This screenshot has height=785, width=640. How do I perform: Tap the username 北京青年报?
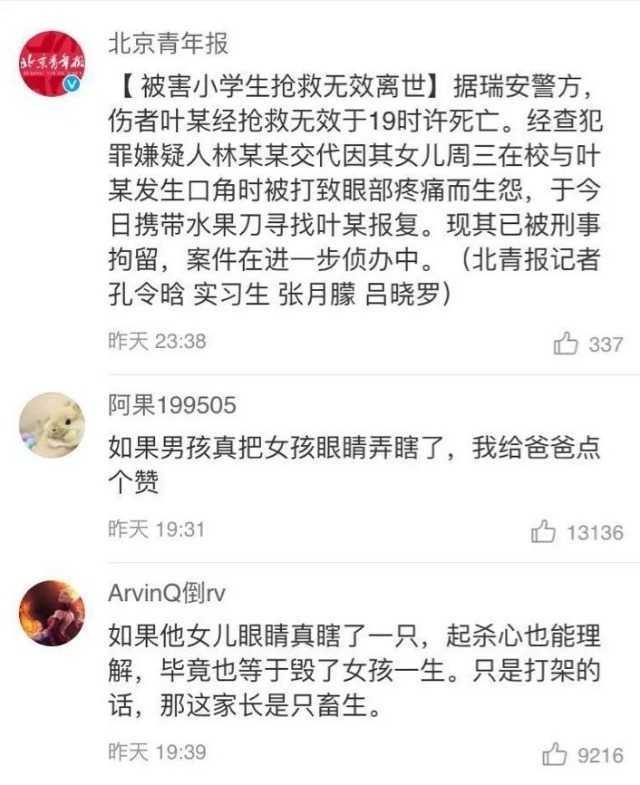(x=168, y=43)
